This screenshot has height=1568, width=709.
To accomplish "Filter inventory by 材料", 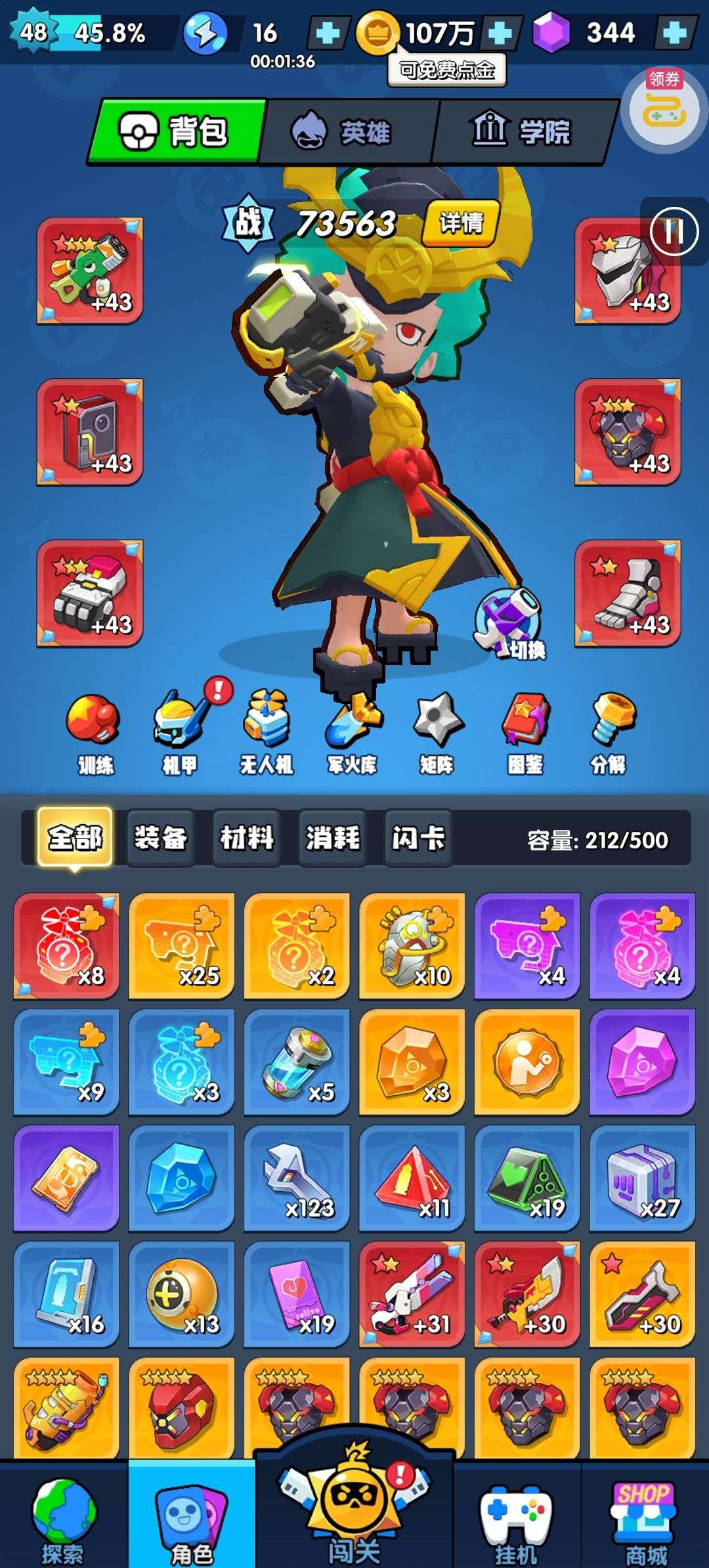I will tap(247, 838).
